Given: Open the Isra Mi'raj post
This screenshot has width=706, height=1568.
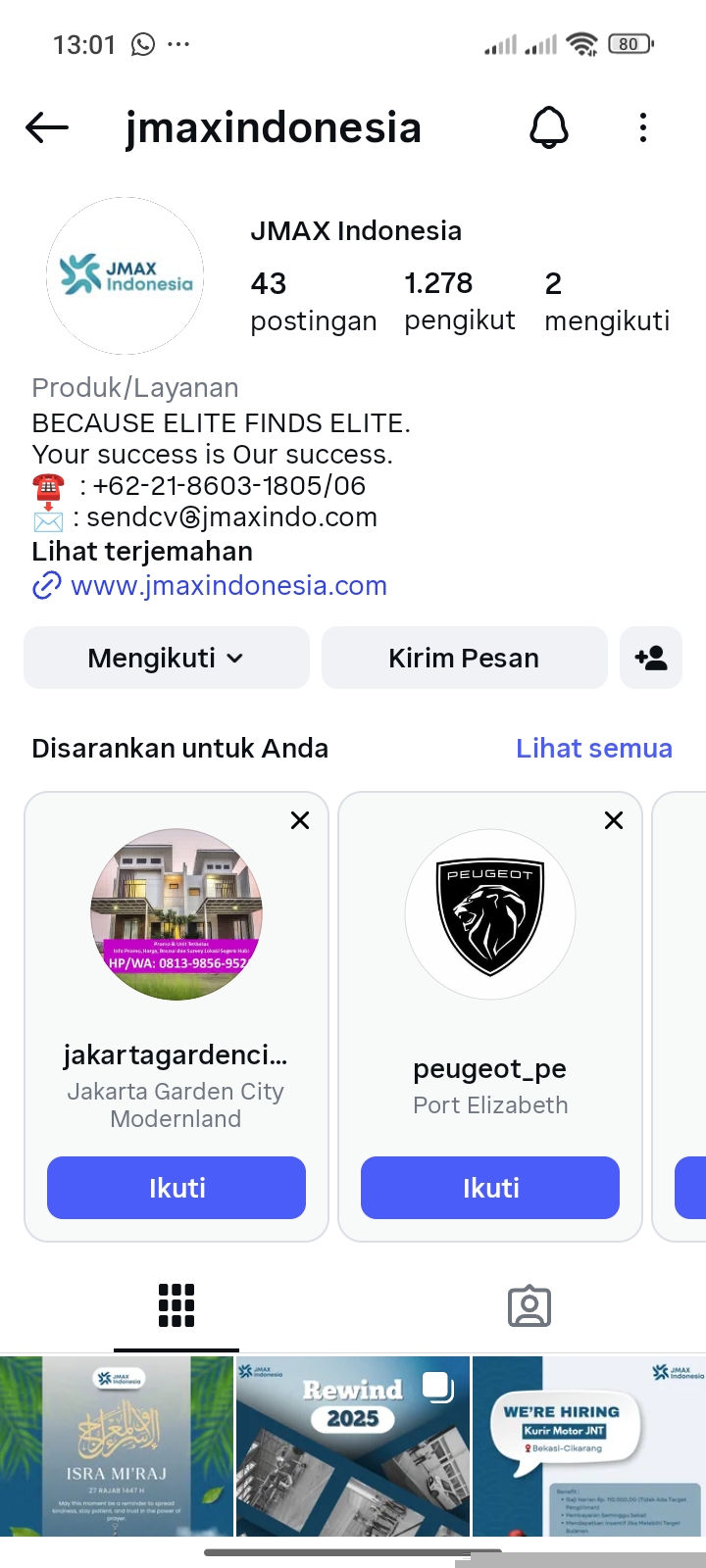Looking at the screenshot, I should coord(117,1445).
